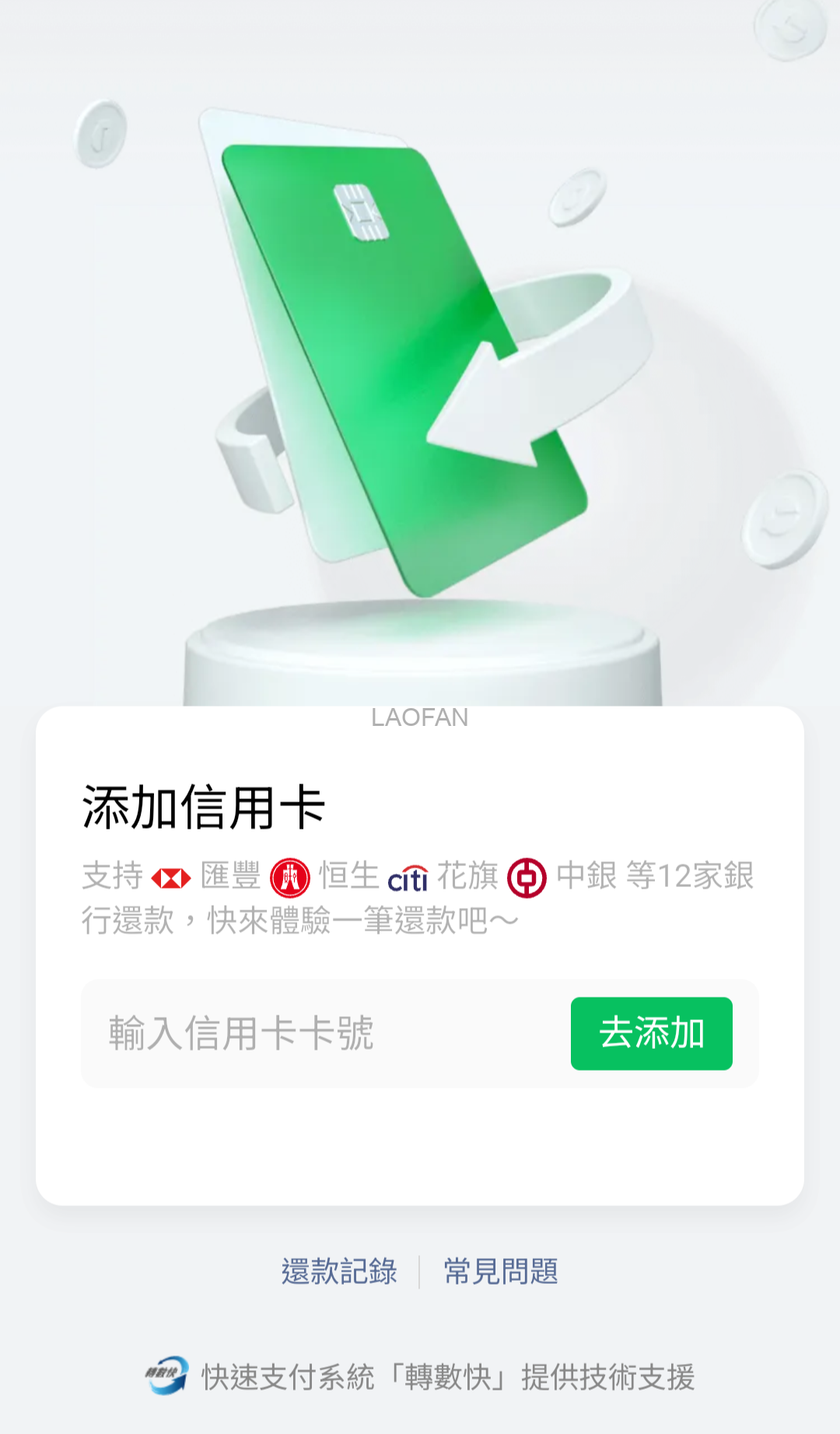
Task: Tap the 去添加 green button
Action: pos(652,1033)
